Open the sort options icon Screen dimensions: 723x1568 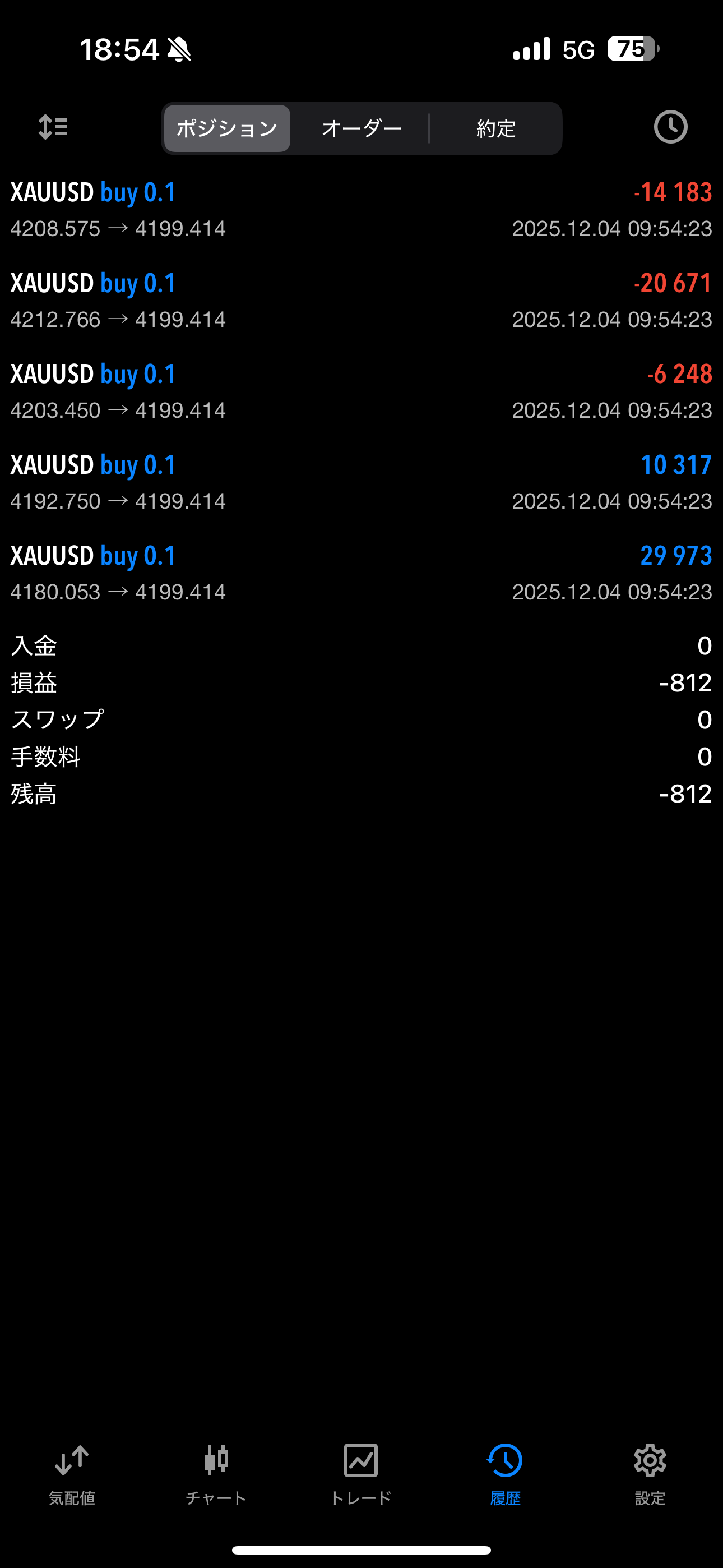[53, 127]
